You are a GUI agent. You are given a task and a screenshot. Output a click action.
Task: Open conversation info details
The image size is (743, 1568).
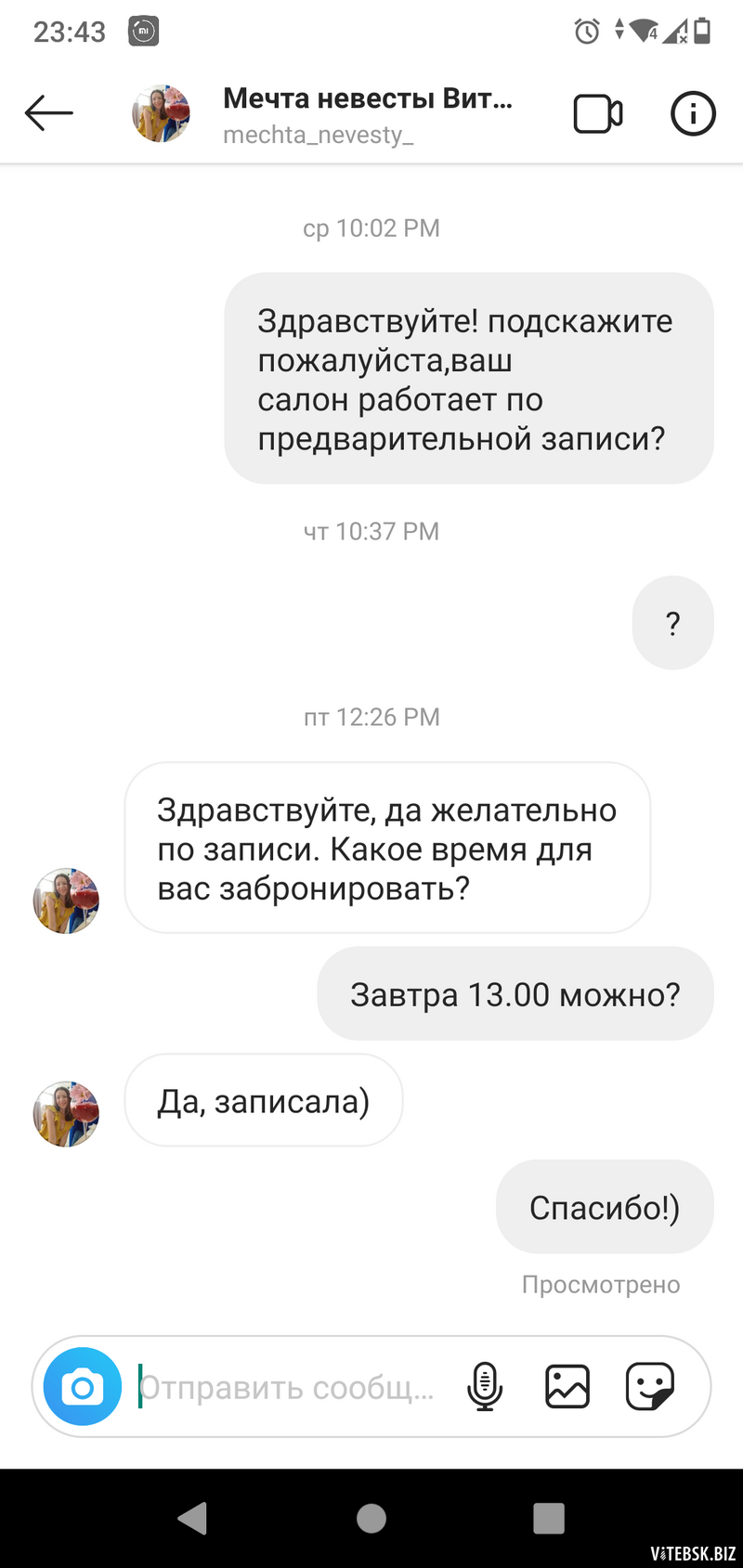click(x=693, y=114)
